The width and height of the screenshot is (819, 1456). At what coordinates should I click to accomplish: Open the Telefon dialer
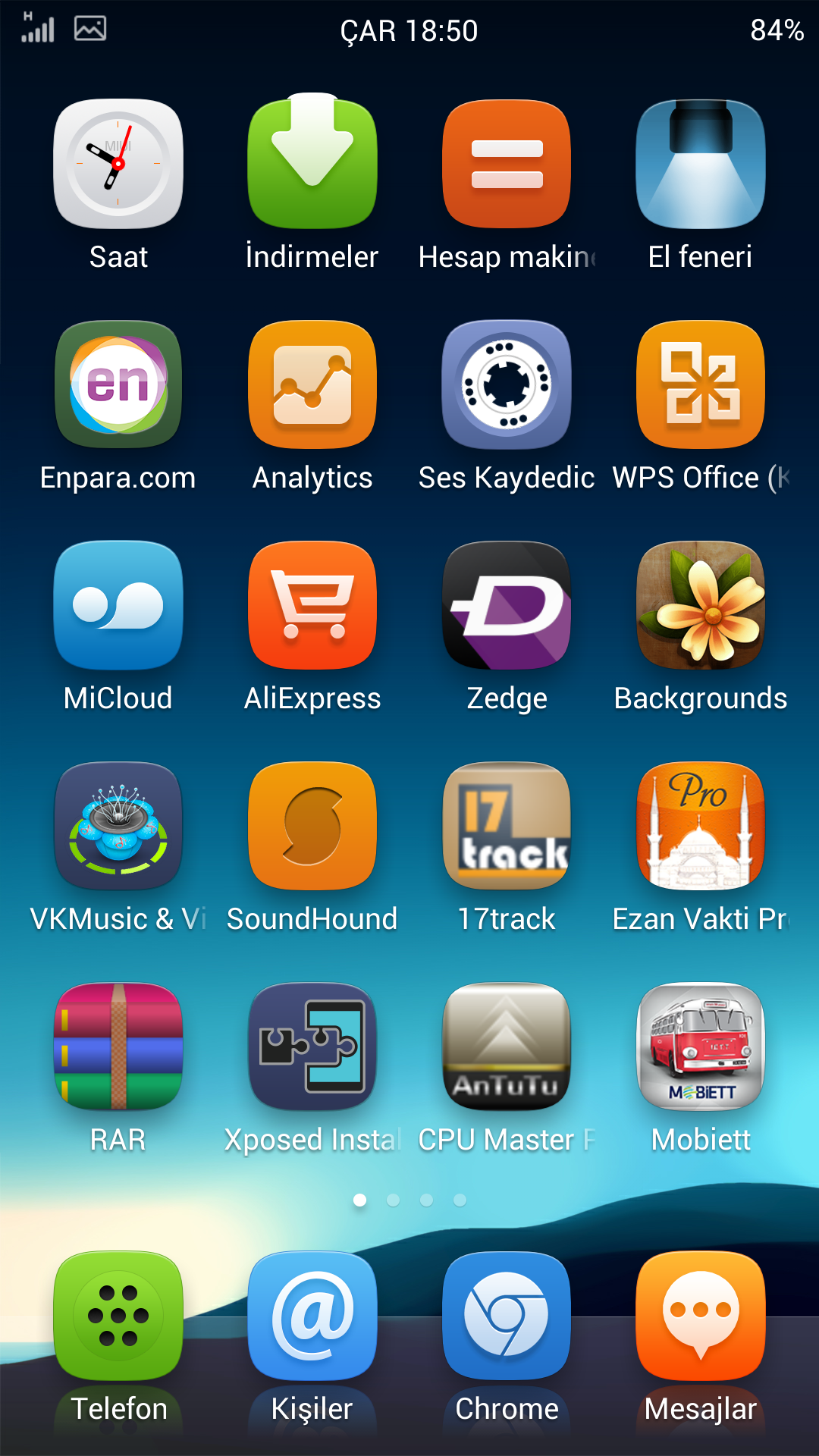point(118,1316)
